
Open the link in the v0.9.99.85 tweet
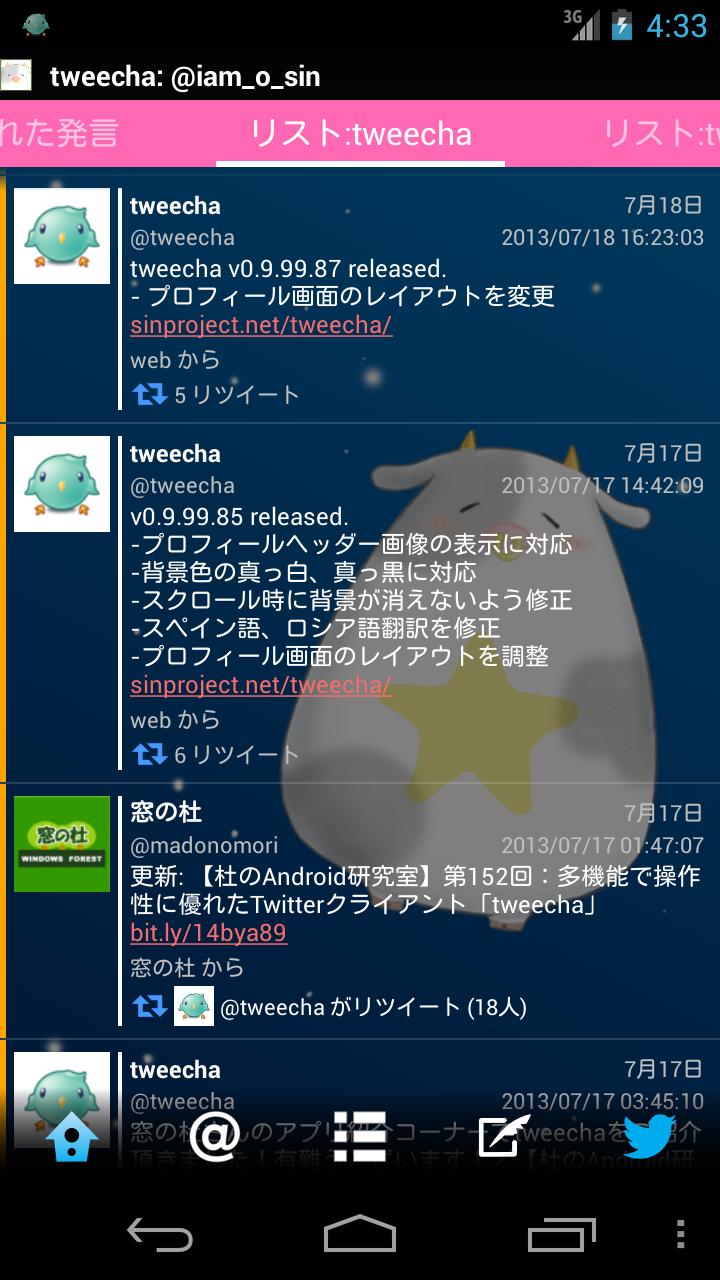point(261,686)
